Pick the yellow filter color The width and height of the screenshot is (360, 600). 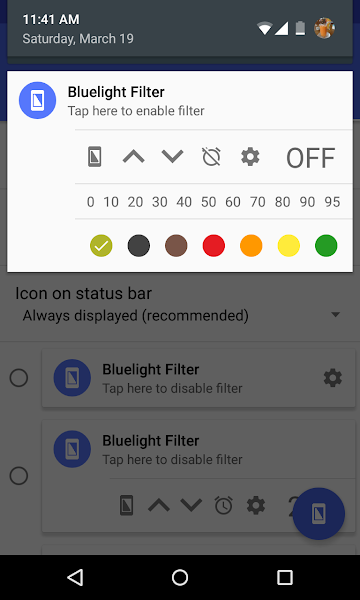tap(288, 246)
